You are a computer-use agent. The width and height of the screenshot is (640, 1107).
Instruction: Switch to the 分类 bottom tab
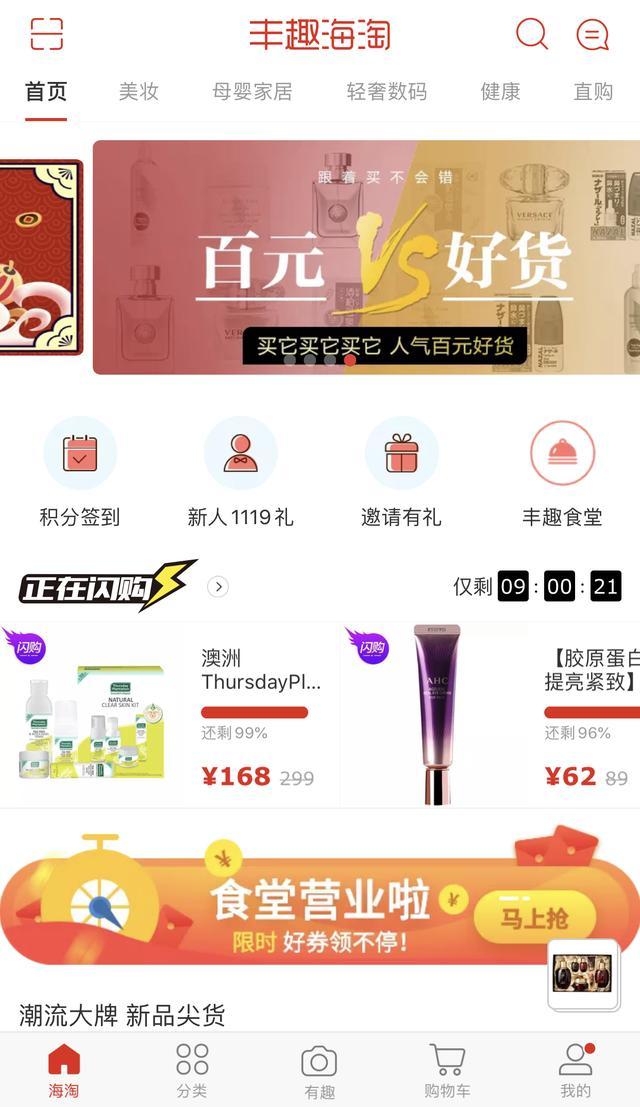click(192, 1069)
